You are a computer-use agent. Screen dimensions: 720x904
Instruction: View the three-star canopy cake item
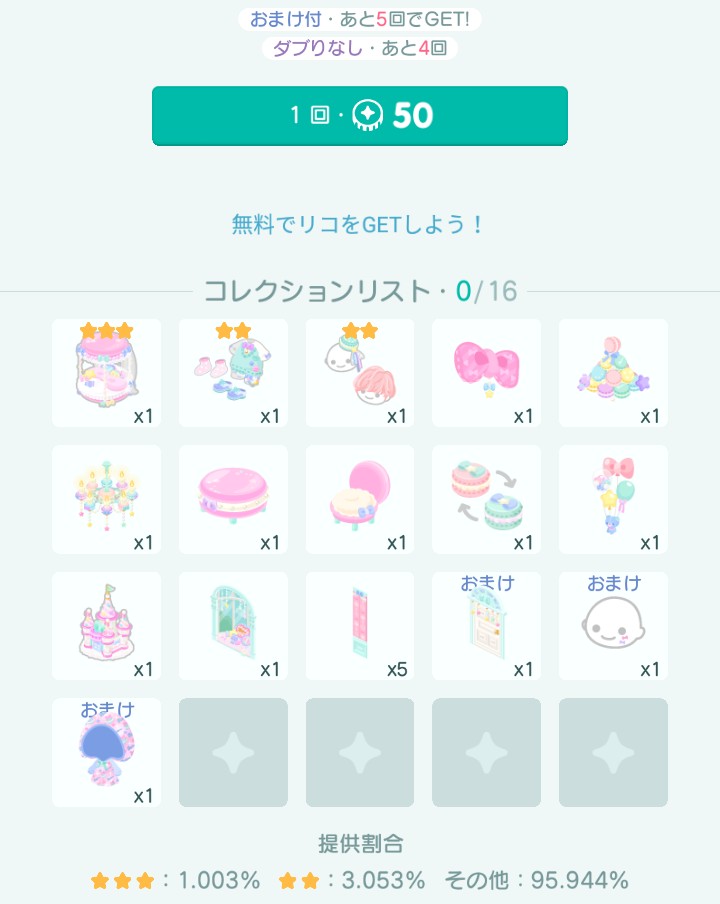106,373
